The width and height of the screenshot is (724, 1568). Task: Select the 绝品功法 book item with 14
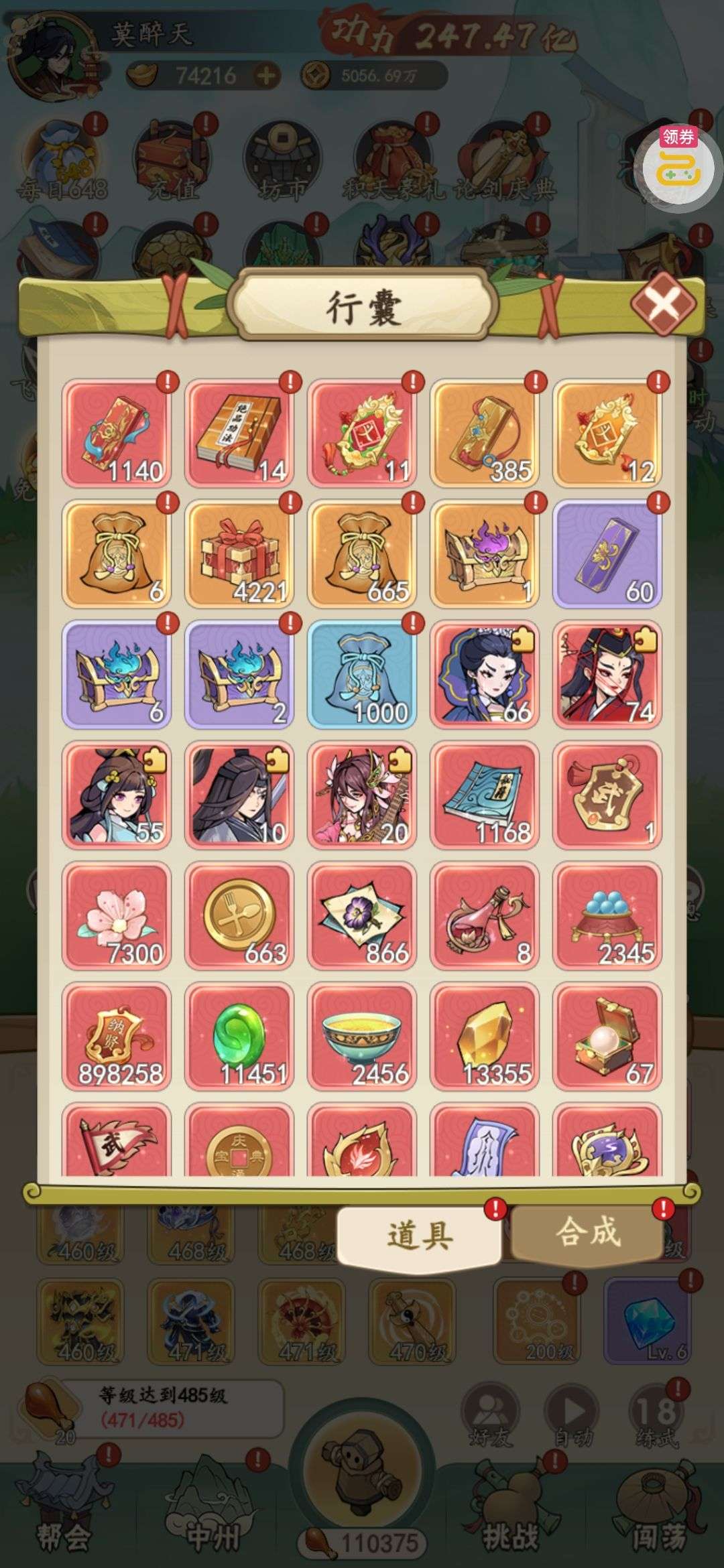239,433
